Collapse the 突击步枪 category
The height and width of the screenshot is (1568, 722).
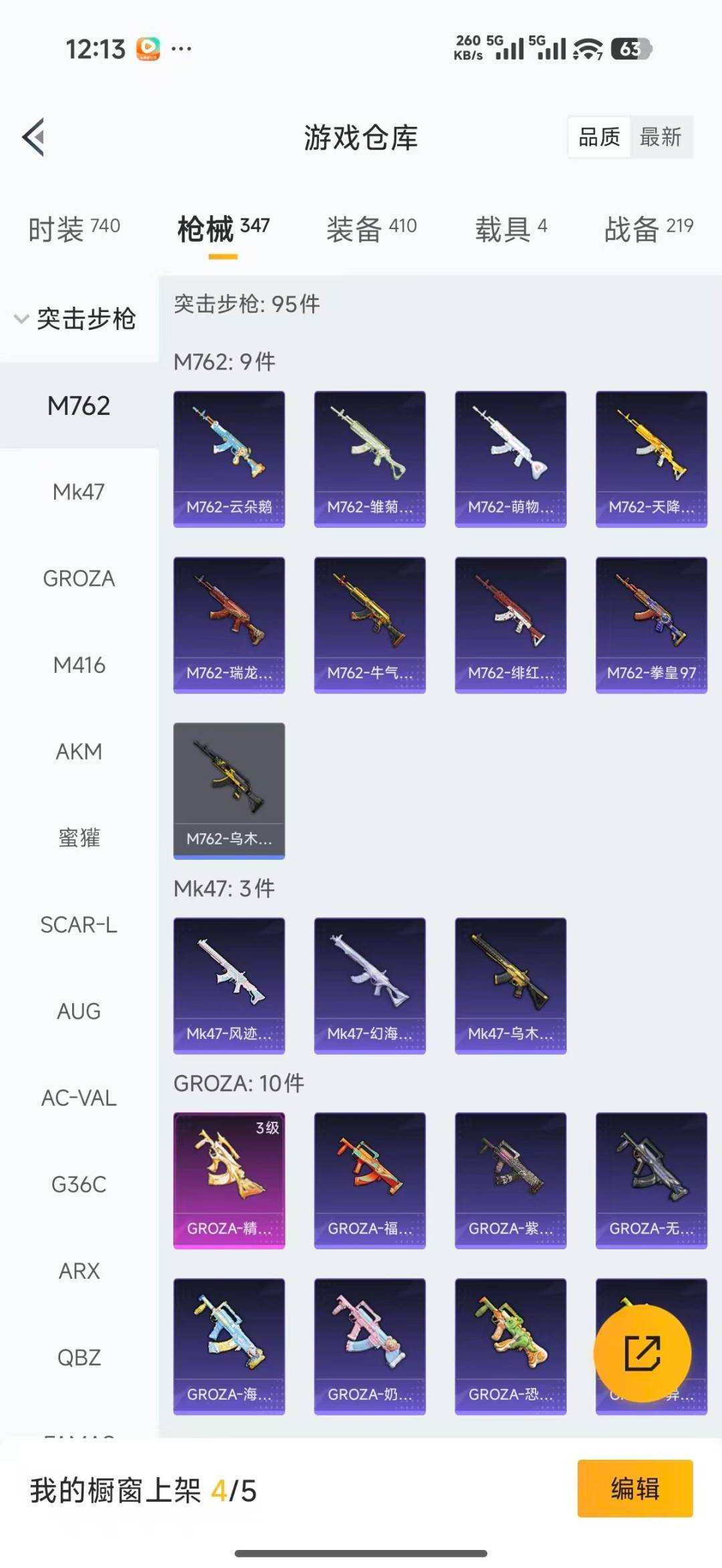[x=75, y=319]
